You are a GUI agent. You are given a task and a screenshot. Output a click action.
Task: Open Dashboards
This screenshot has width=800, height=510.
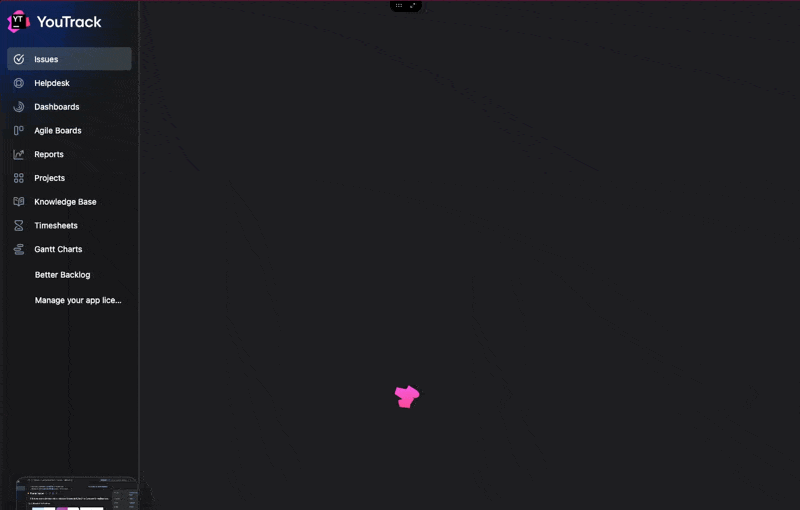click(x=56, y=107)
